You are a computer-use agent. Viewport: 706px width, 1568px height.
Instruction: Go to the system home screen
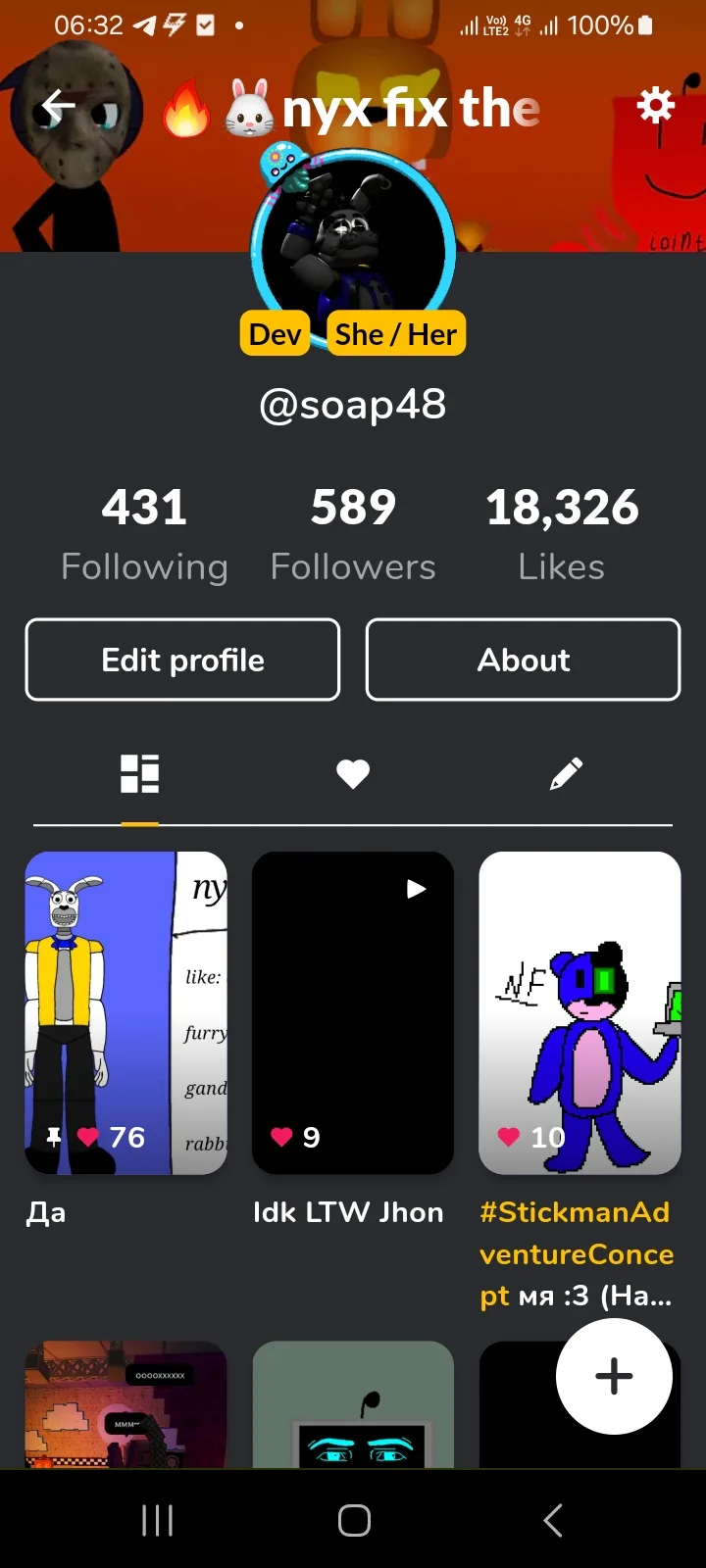(354, 1520)
